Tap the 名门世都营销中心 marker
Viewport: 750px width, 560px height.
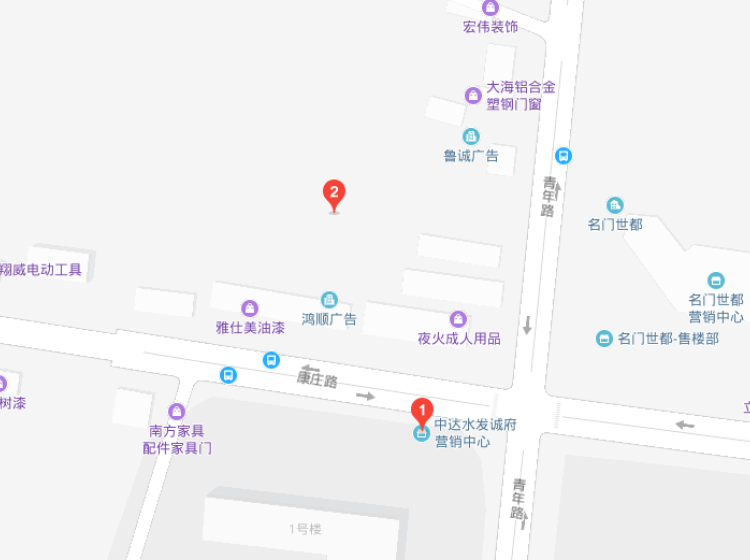(716, 280)
